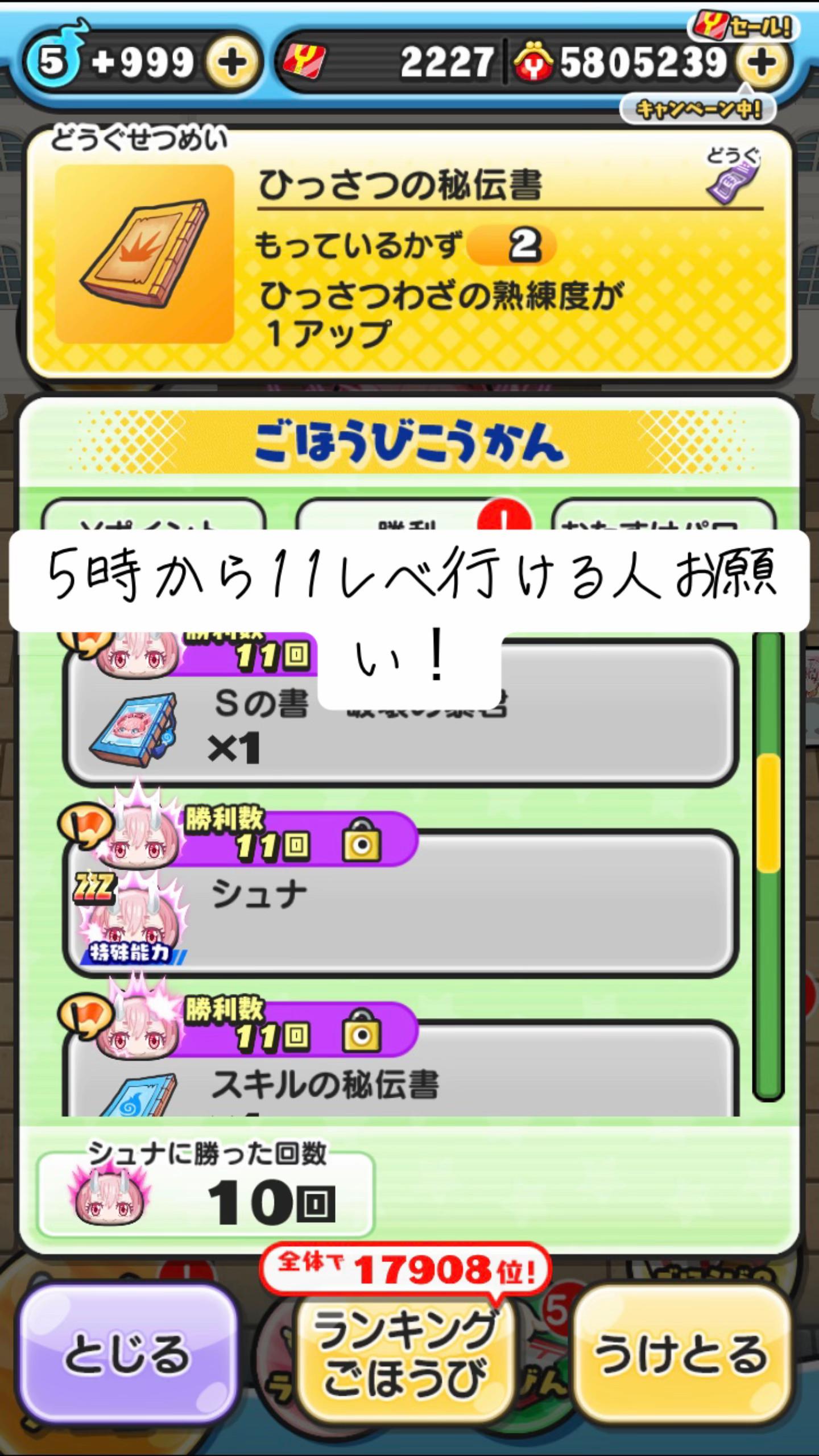Tap the reward list's yellow scrollbar handle

coord(769,813)
